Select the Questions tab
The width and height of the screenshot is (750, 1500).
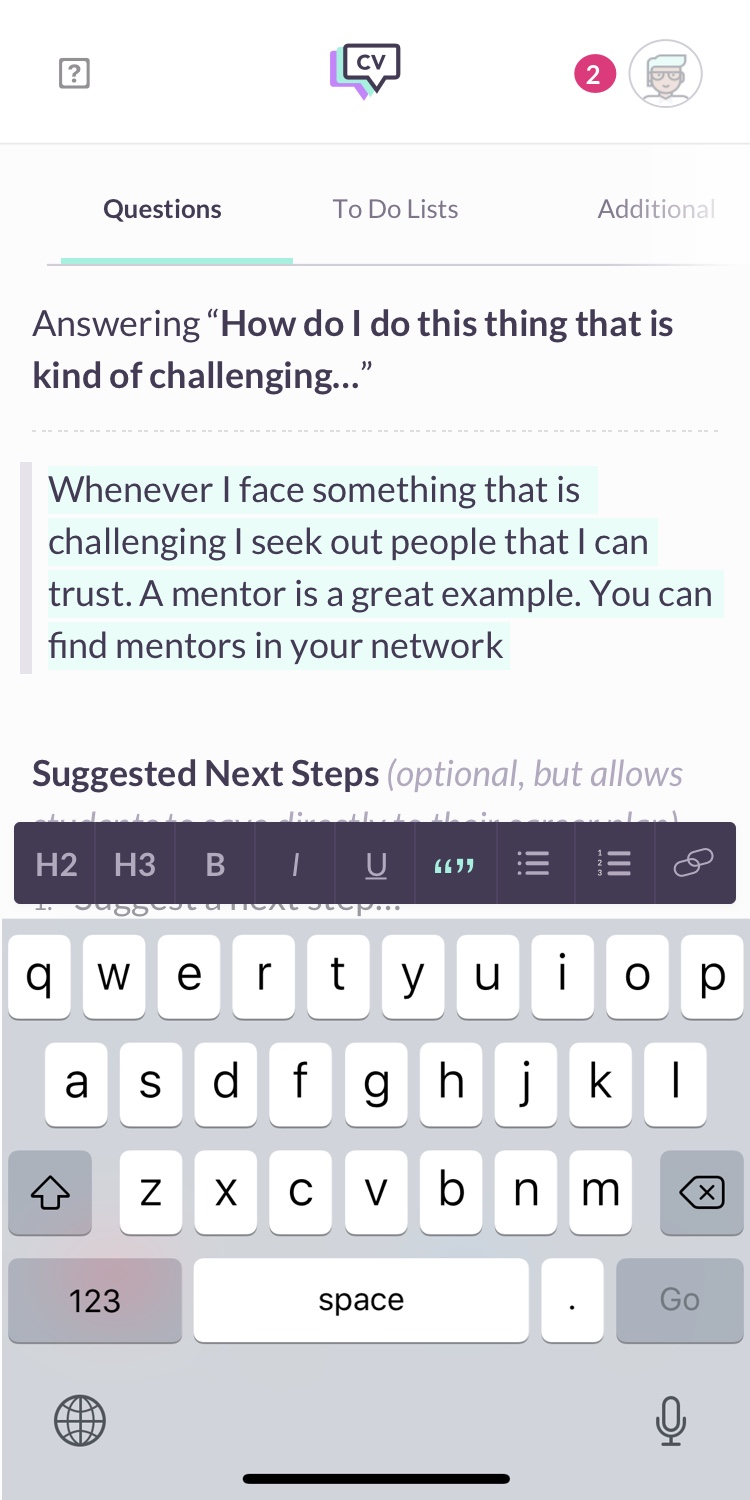(162, 209)
